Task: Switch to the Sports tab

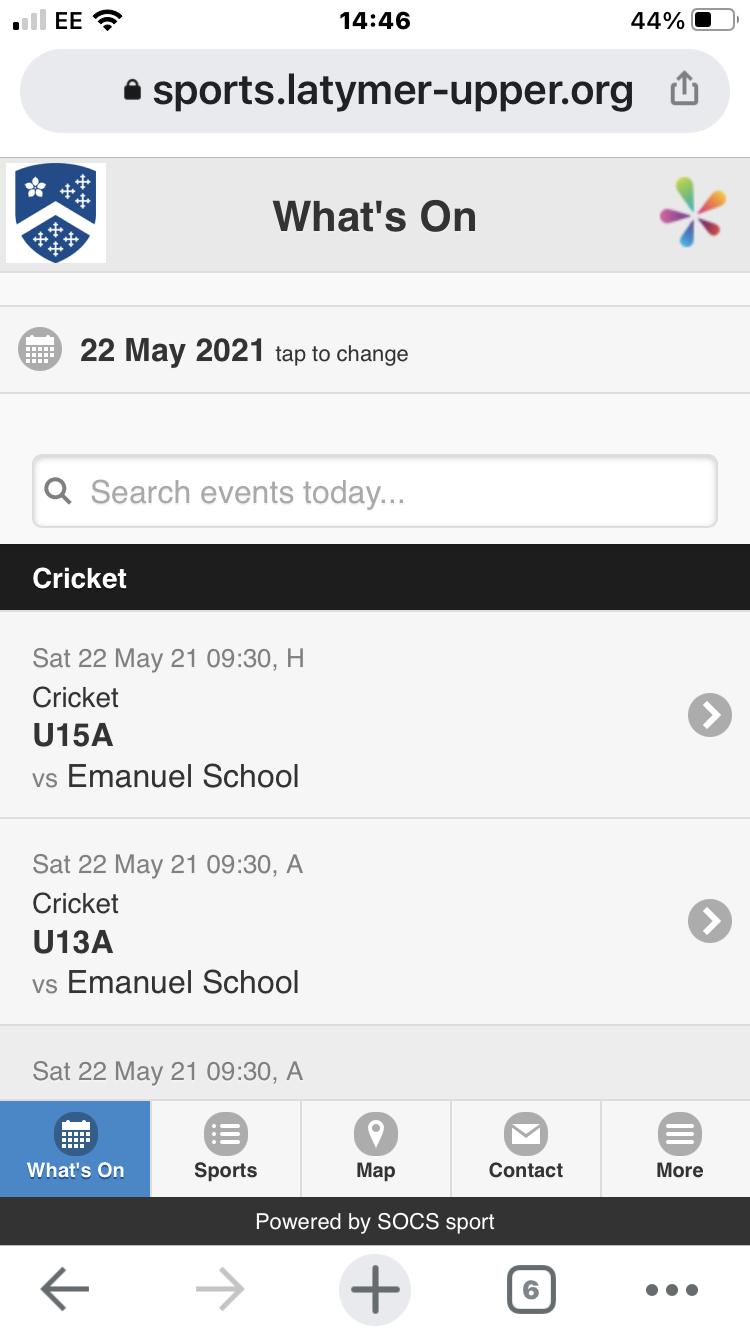Action: (x=226, y=1149)
